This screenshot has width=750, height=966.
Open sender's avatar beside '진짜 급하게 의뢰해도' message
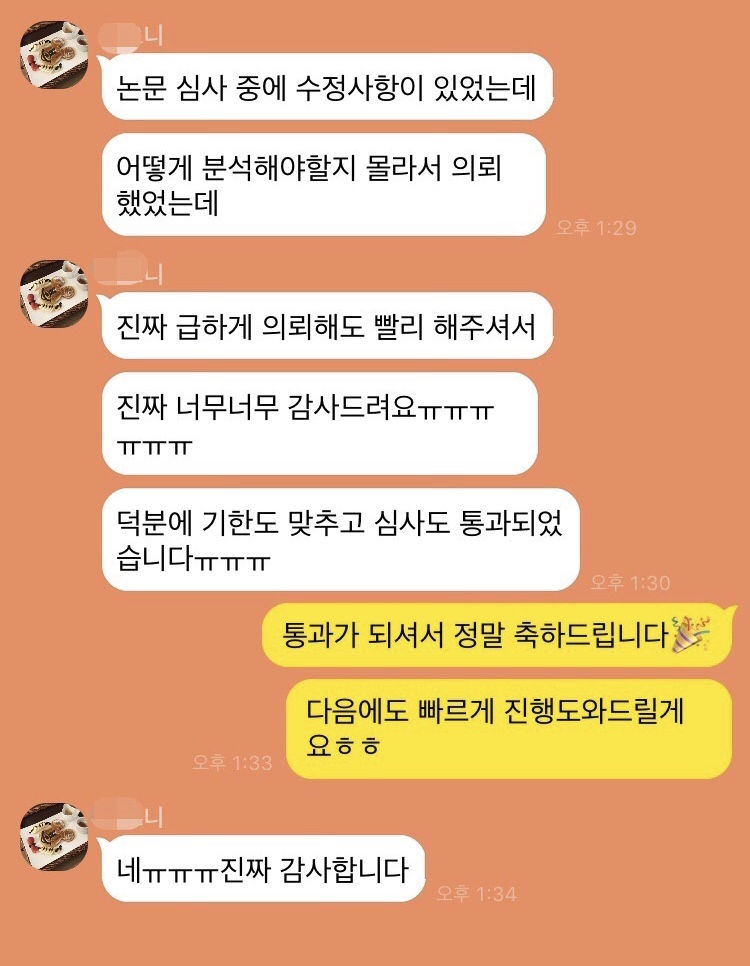click(x=54, y=294)
